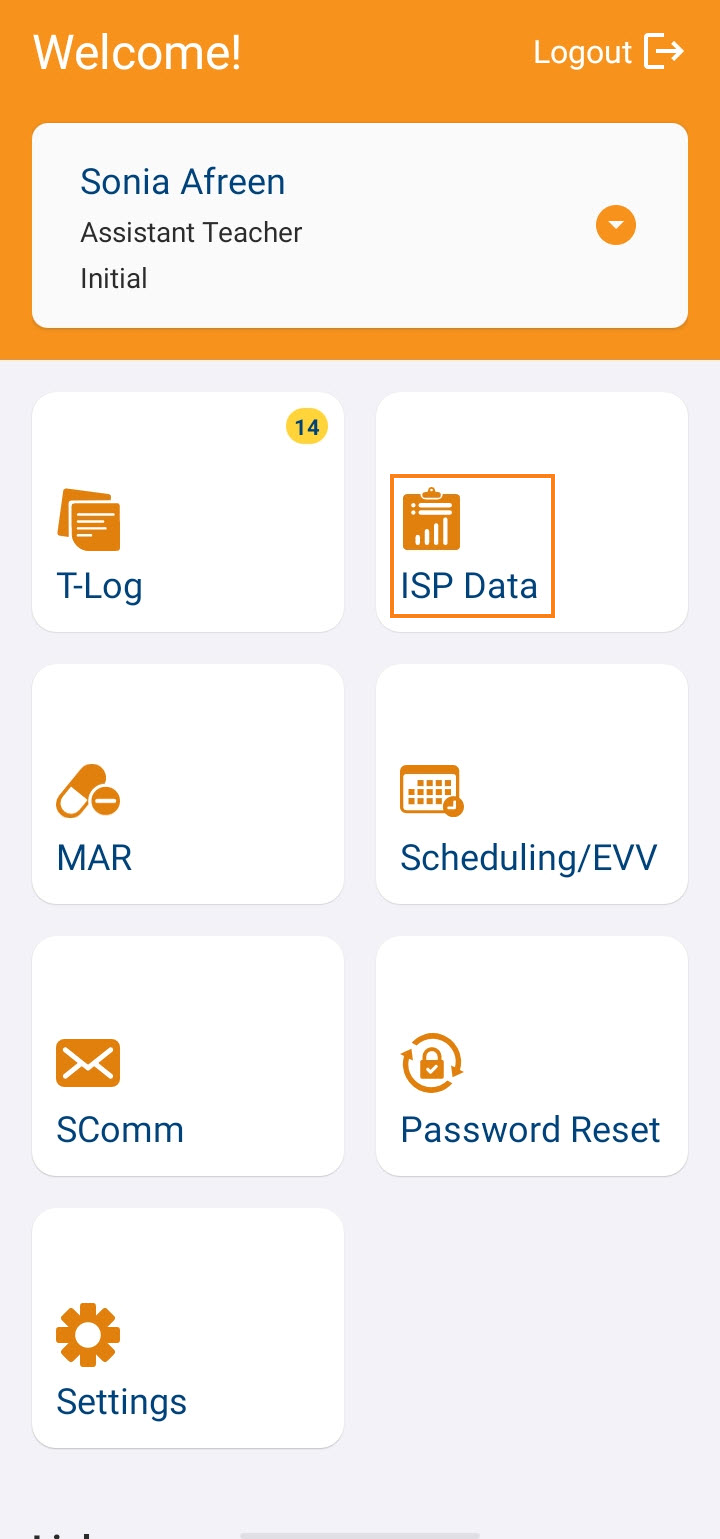Click the Sonia Afreen name link
720x1539 pixels.
point(182,181)
